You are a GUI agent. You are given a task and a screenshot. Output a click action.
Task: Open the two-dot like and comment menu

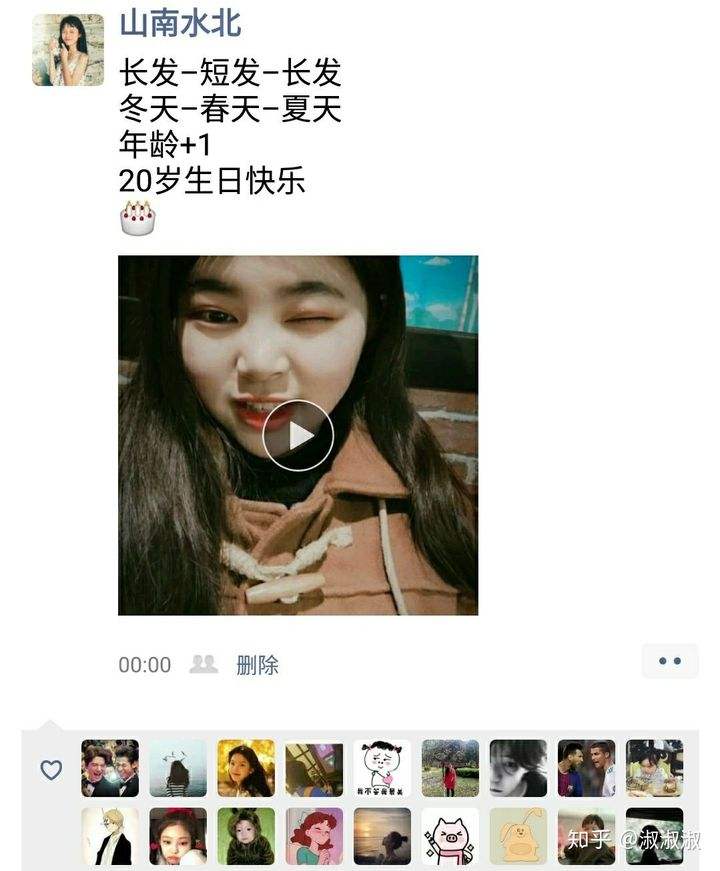[x=669, y=661]
